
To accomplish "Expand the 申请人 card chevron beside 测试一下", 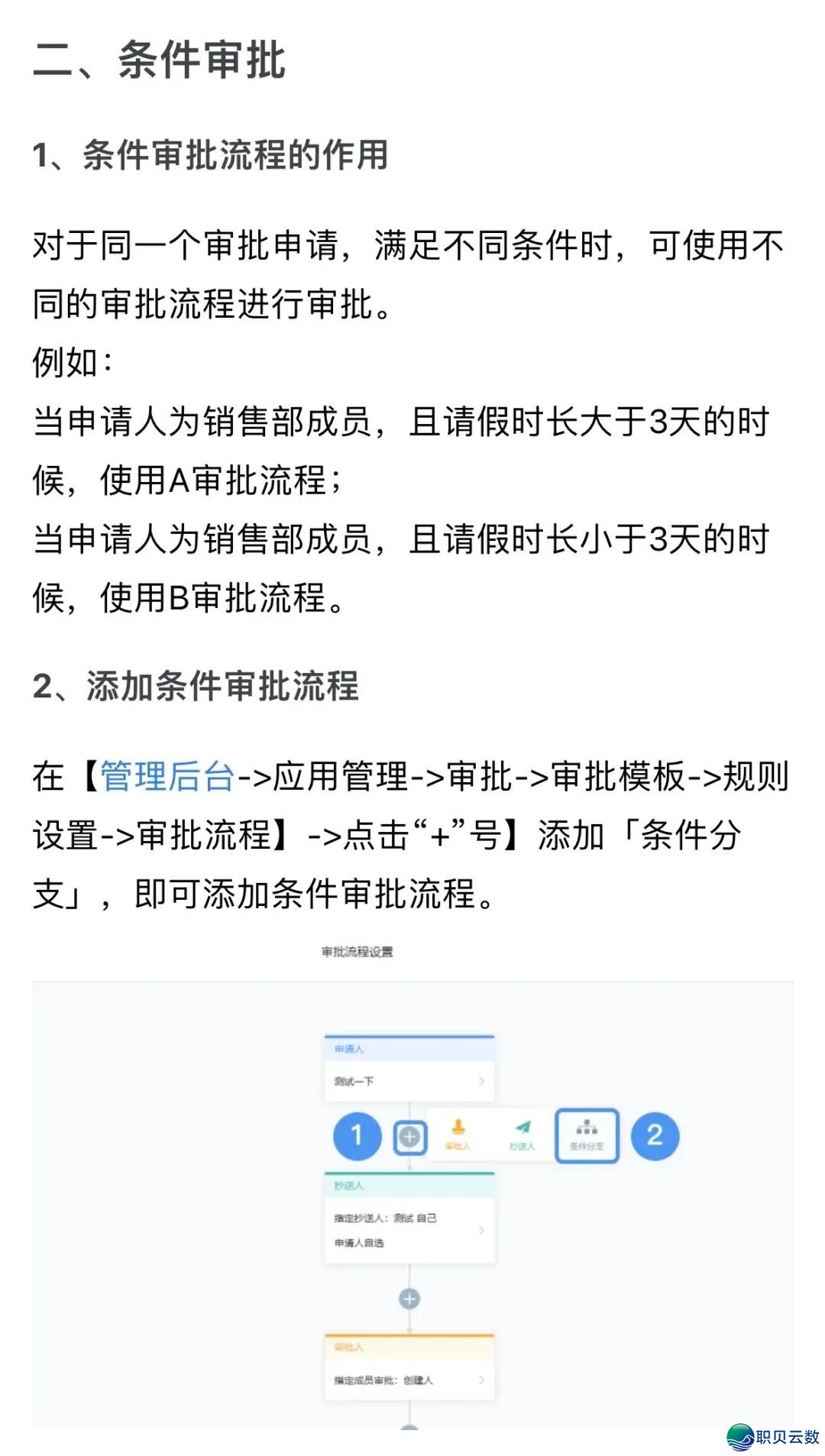I will pos(481,1081).
